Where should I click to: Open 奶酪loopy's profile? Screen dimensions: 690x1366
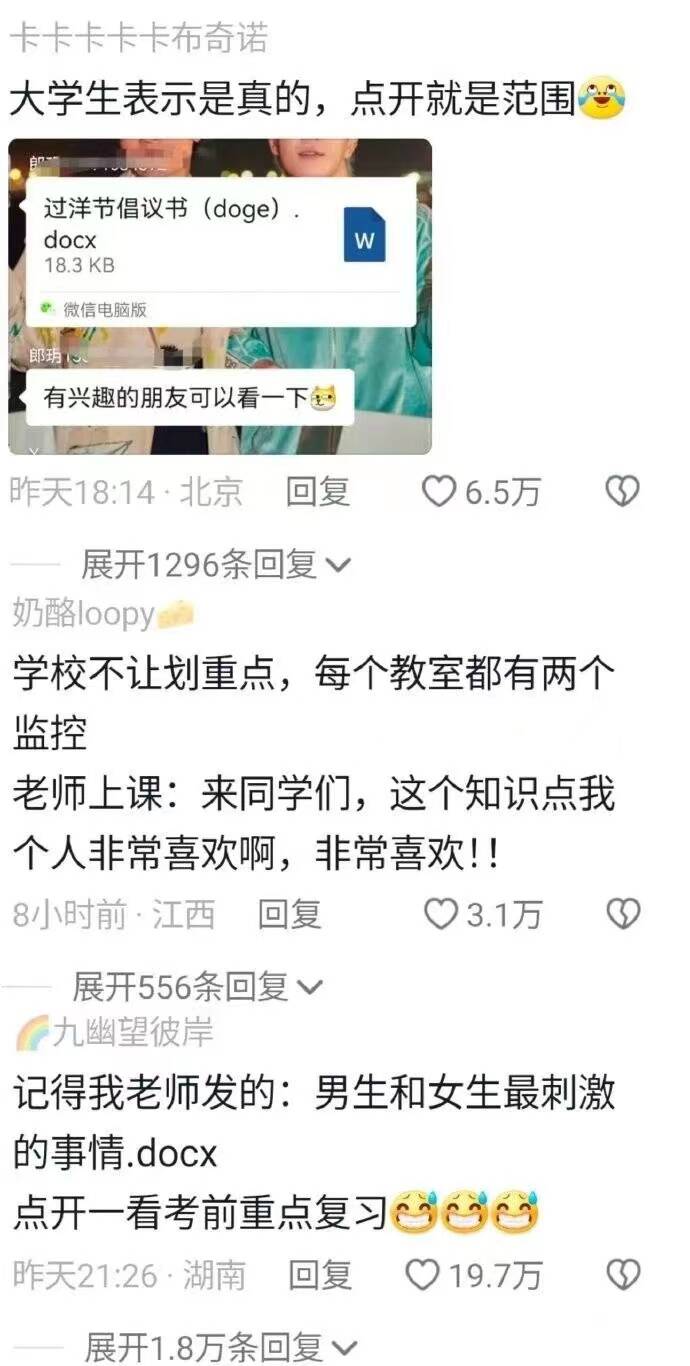coord(84,615)
